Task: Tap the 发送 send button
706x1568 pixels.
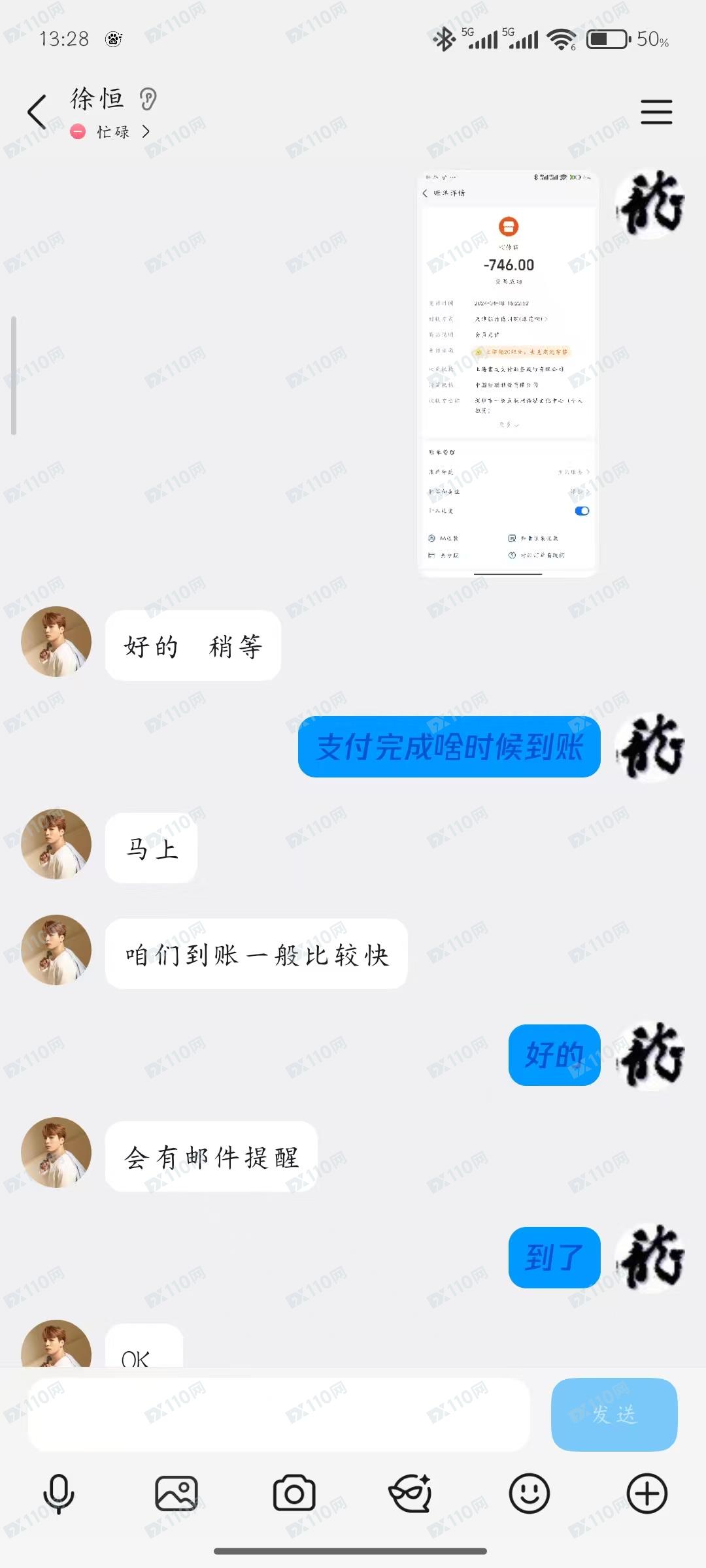Action: tap(614, 1414)
